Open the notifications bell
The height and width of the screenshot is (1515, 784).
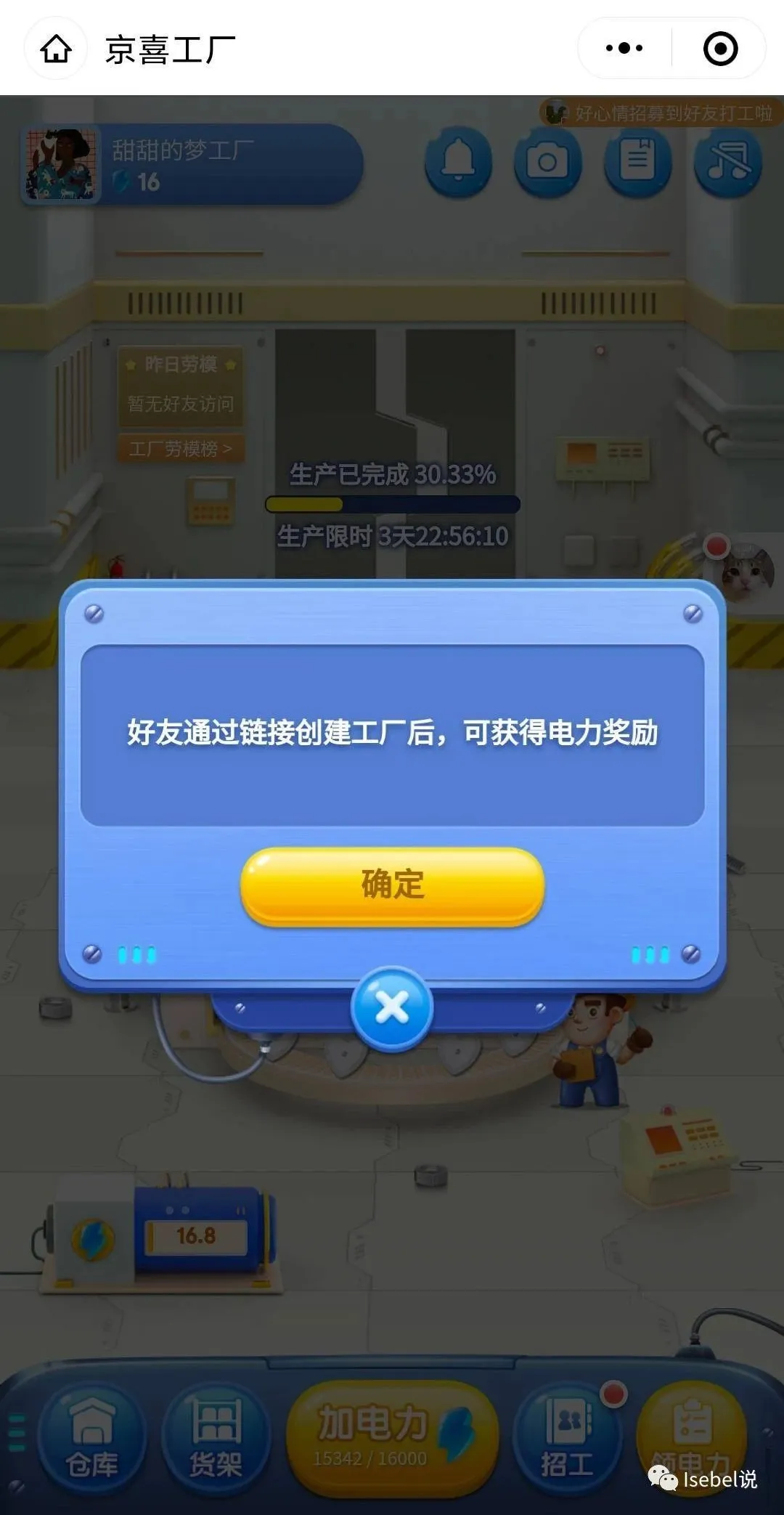[458, 161]
